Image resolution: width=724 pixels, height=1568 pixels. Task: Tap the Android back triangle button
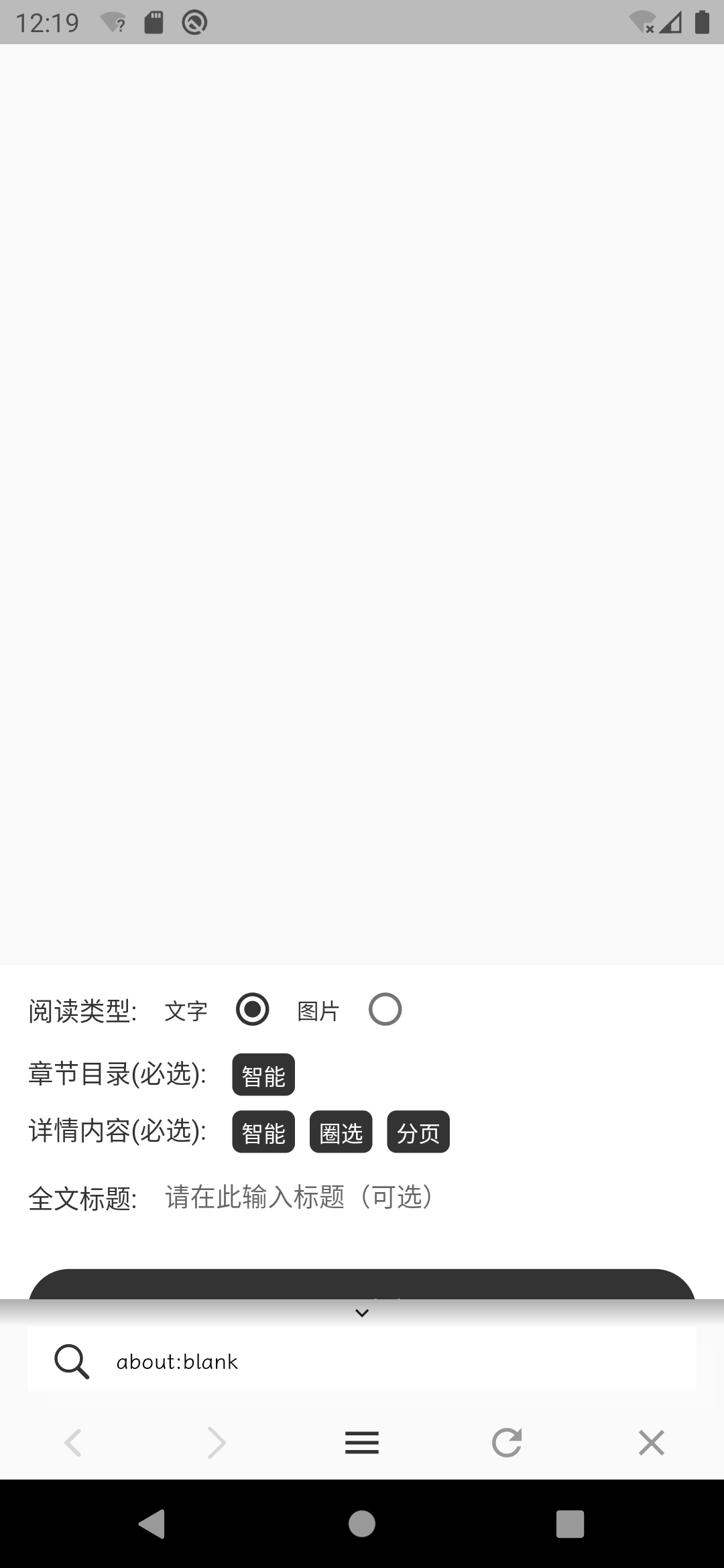click(153, 1525)
